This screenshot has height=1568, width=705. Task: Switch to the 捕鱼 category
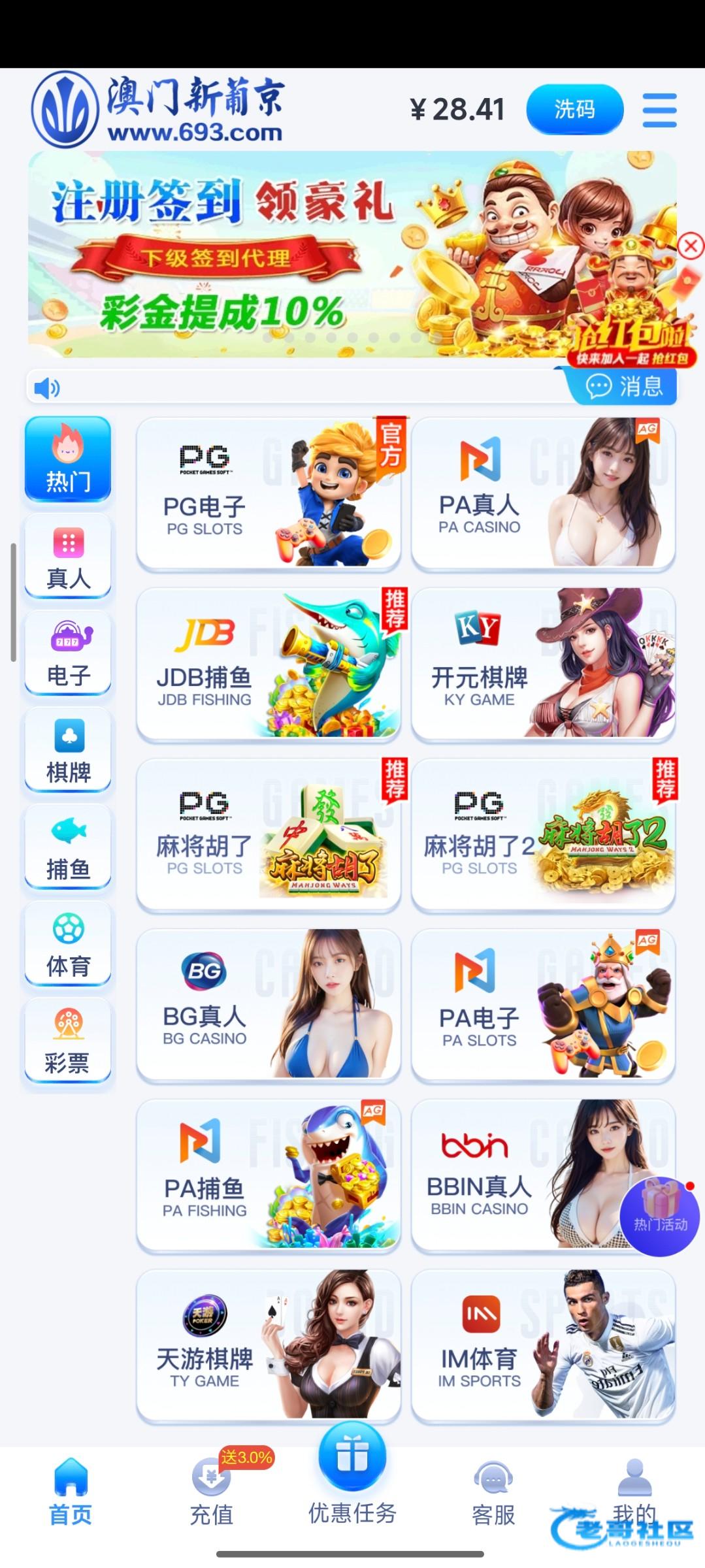(68, 847)
